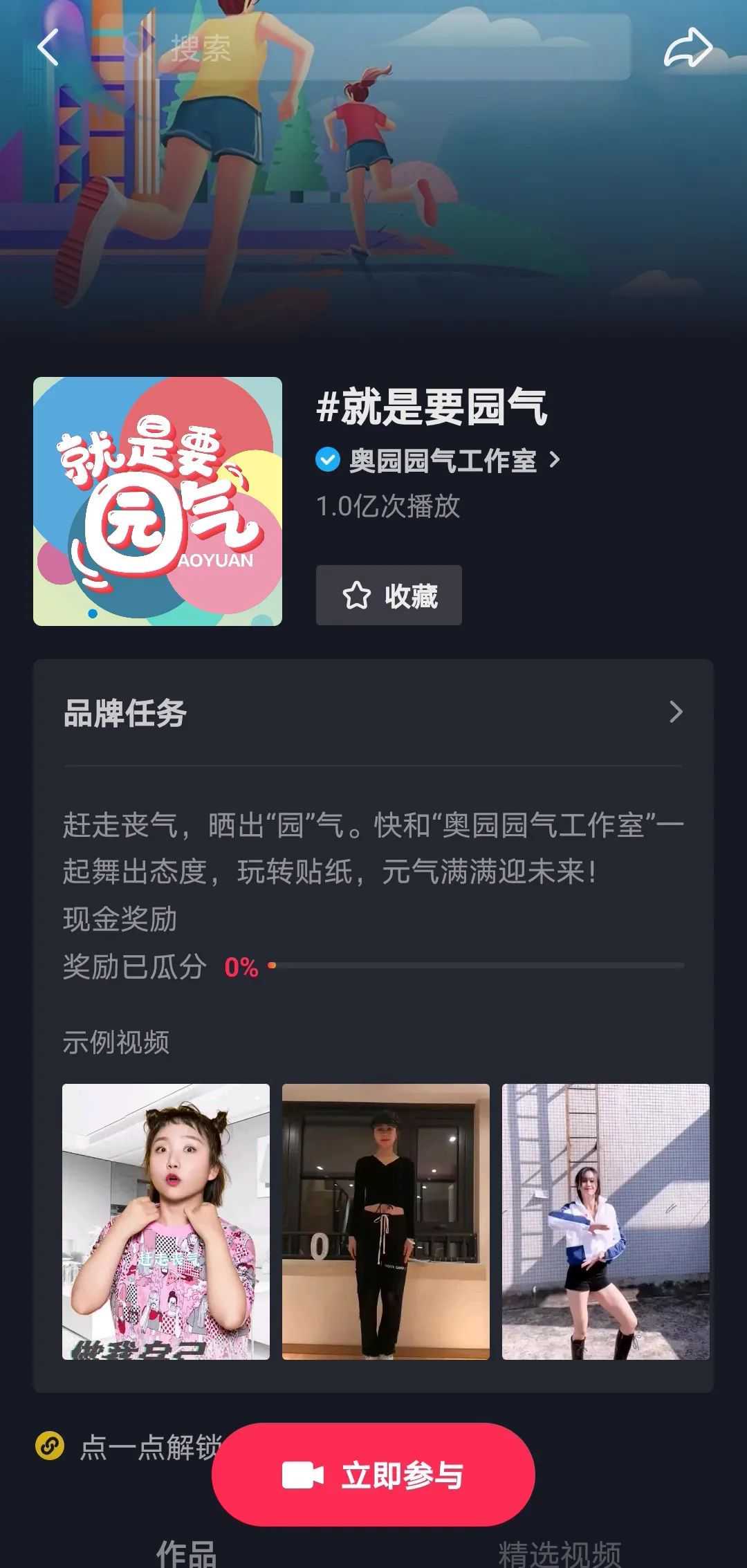Expand the 品牌任务 details row
This screenshot has width=747, height=1568.
[373, 713]
